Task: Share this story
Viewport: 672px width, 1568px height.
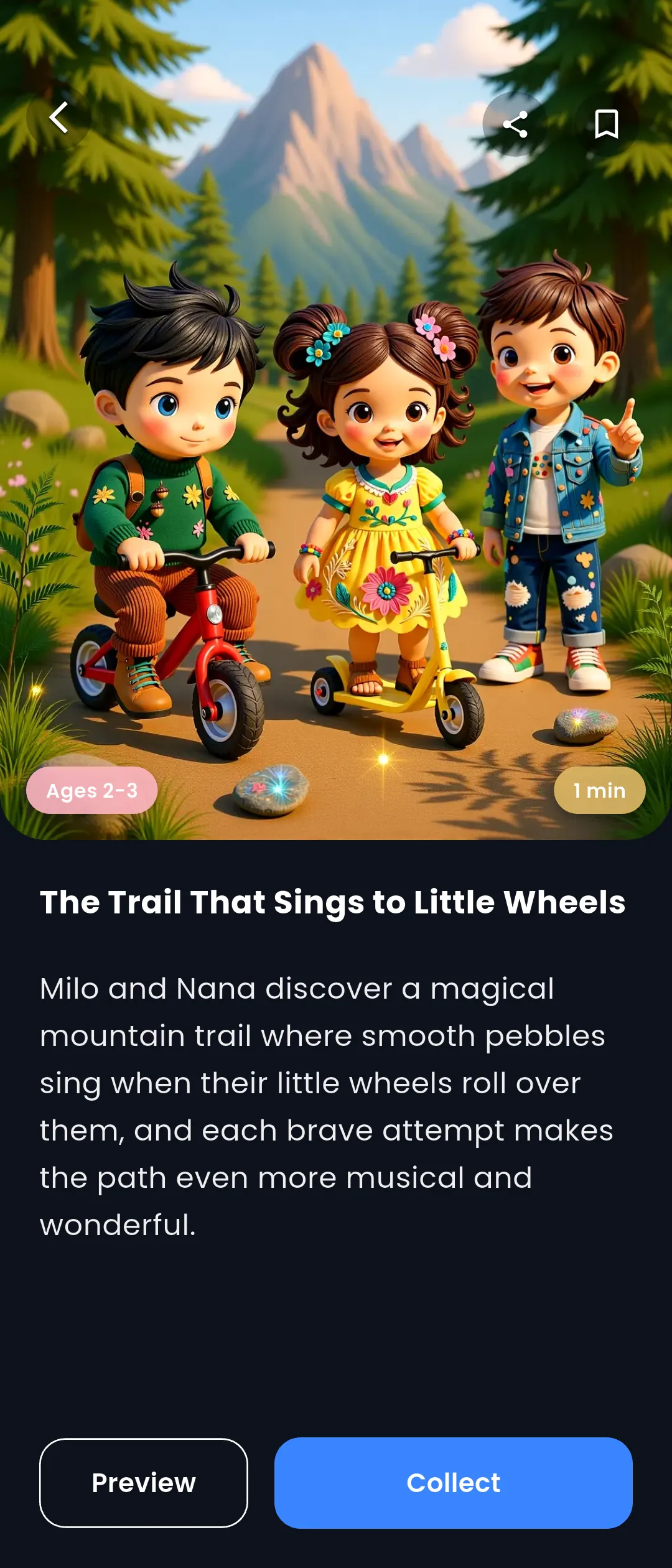Action: pyautogui.click(x=515, y=124)
